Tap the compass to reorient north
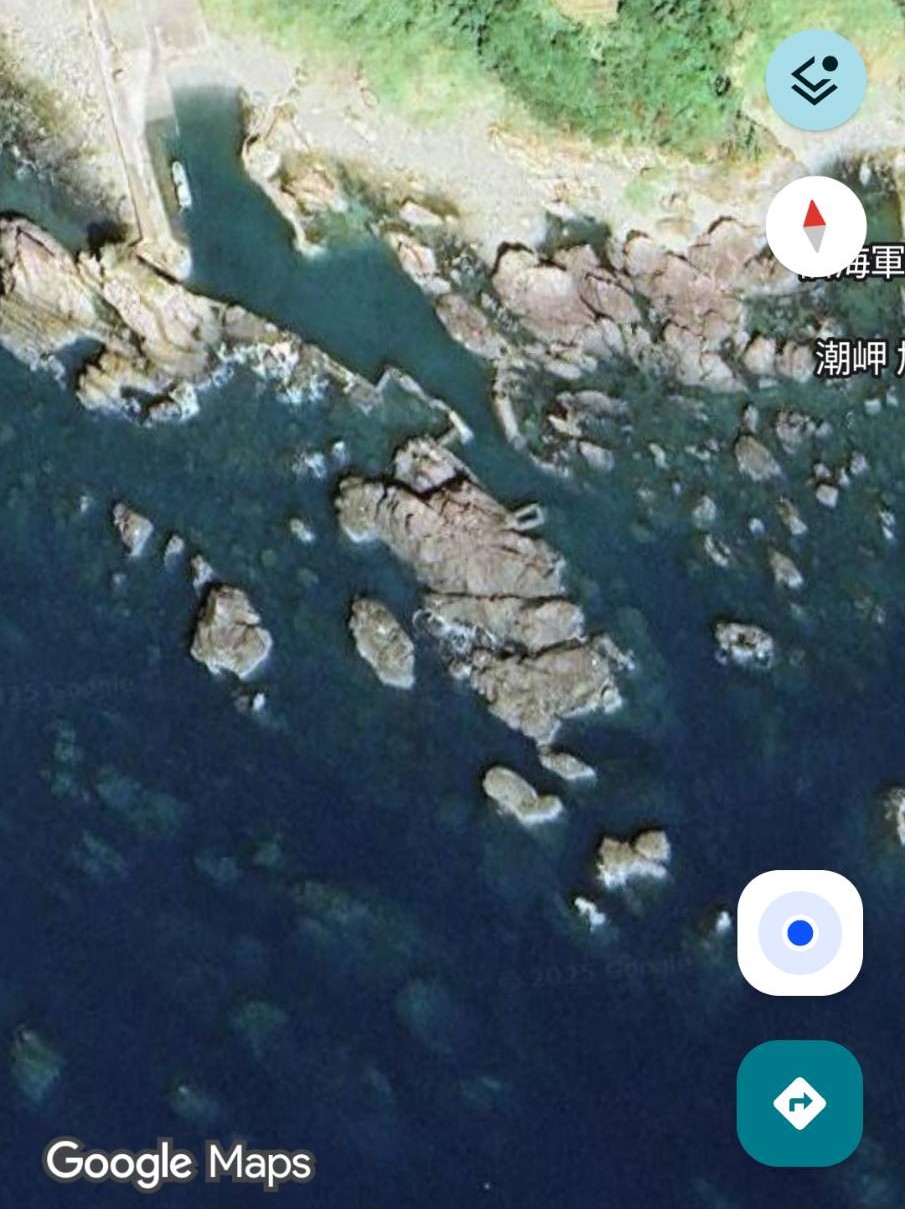The width and height of the screenshot is (905, 1209). click(x=815, y=226)
